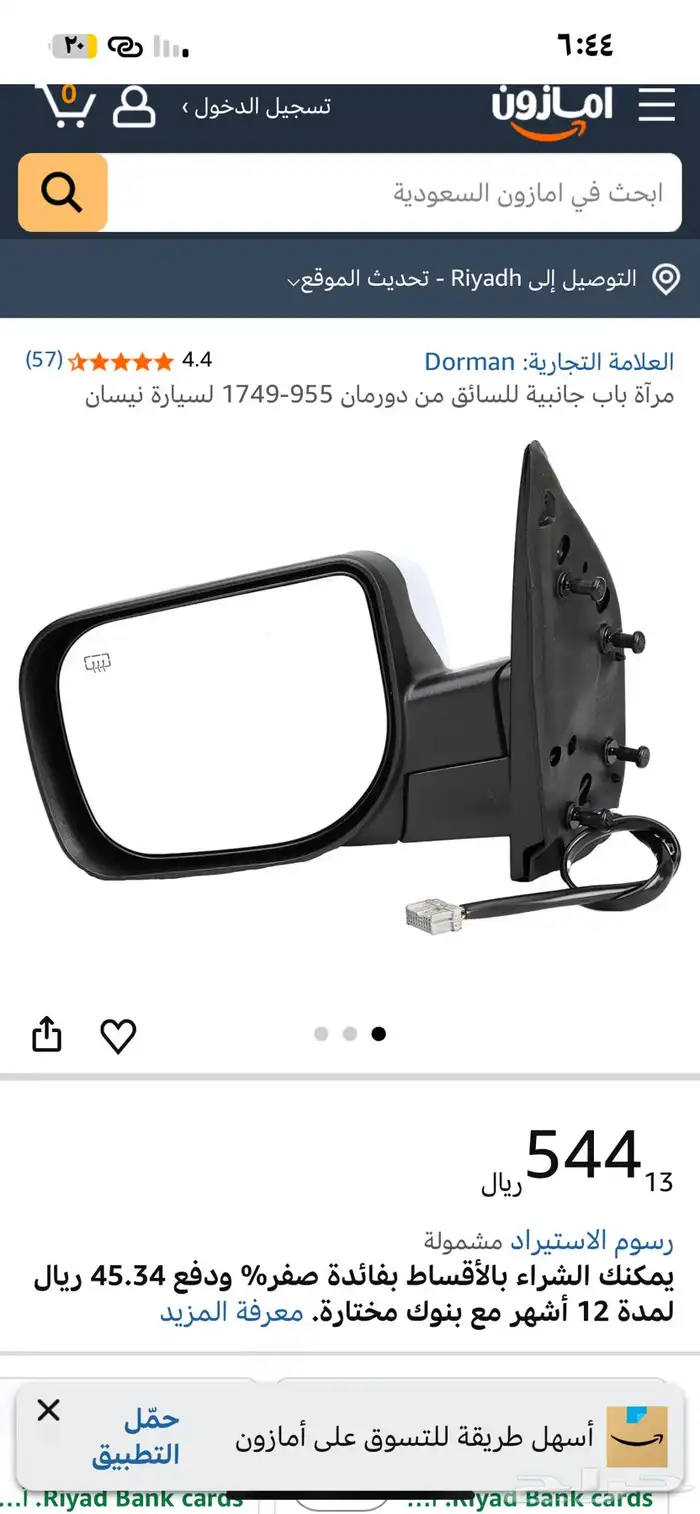This screenshot has height=1514, width=700.
Task: Tap معرفة المزيد installment link
Action: point(231,1312)
